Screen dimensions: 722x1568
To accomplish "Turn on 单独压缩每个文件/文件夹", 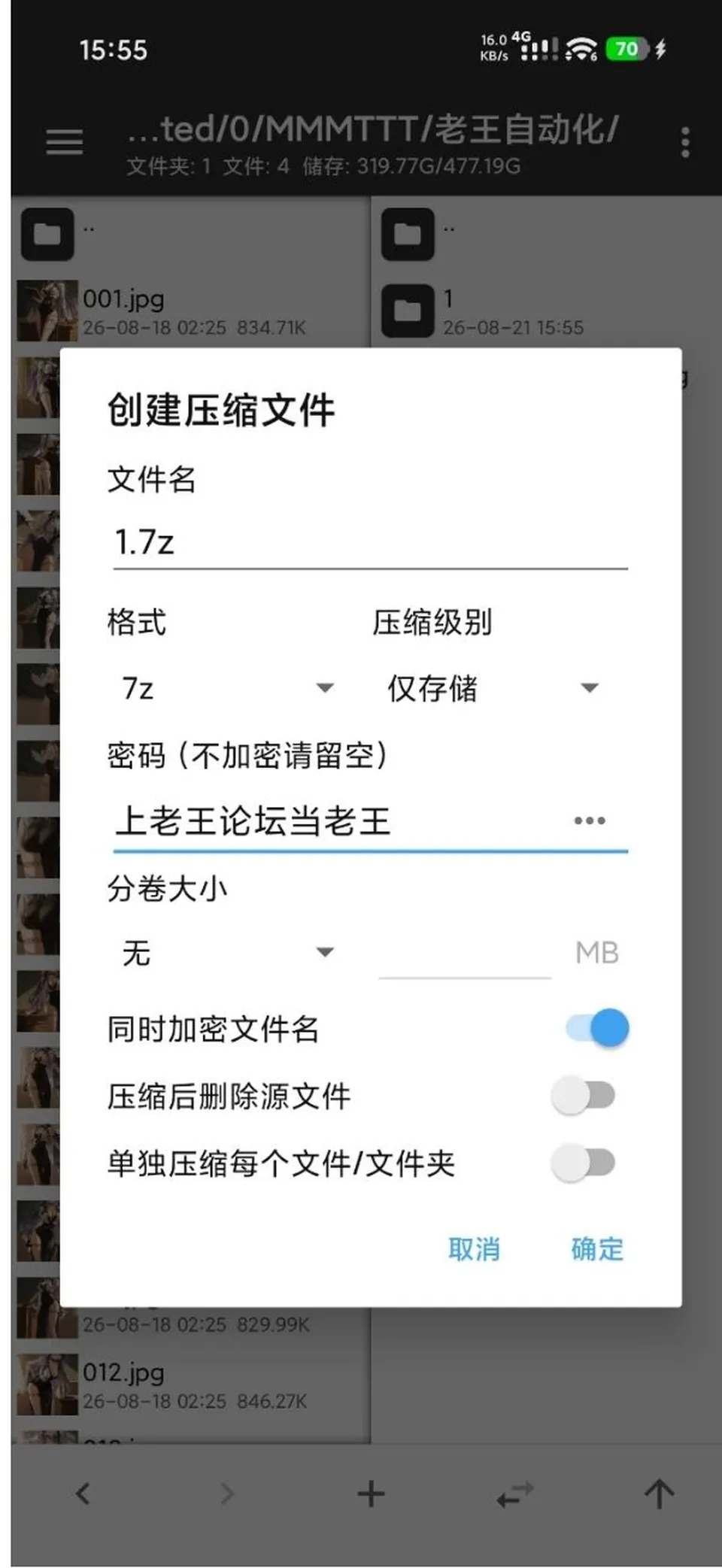I will point(584,1163).
